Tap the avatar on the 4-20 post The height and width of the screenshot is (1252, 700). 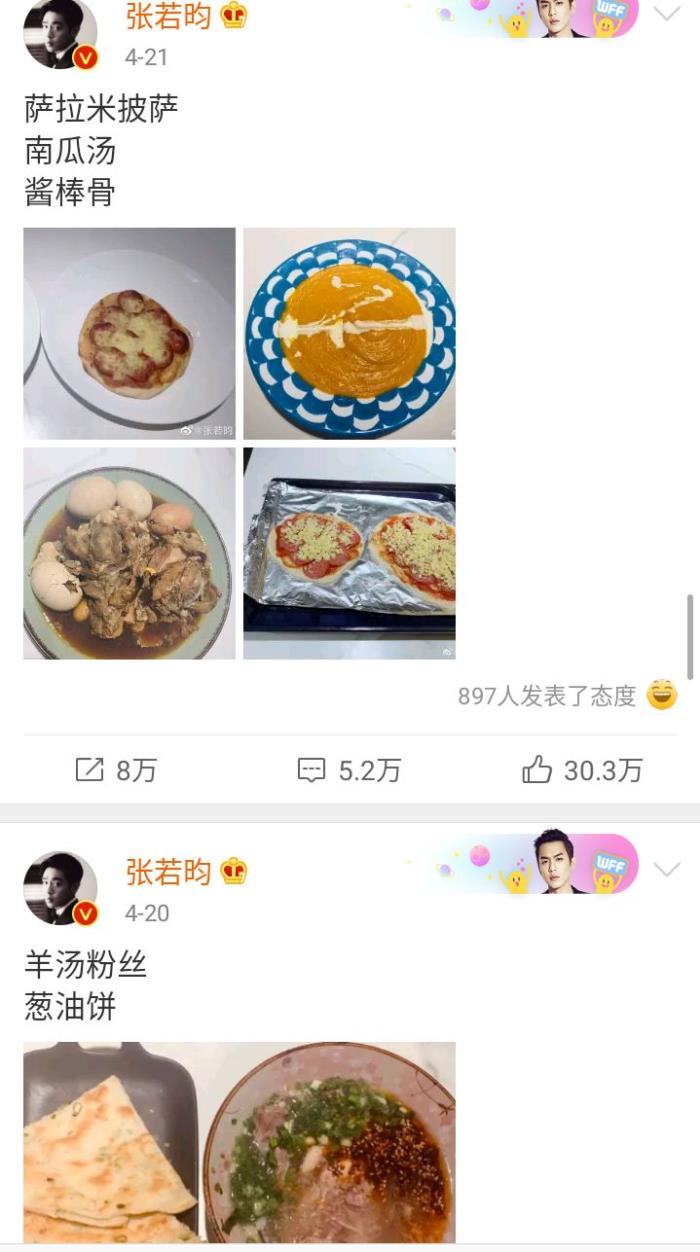coord(60,888)
